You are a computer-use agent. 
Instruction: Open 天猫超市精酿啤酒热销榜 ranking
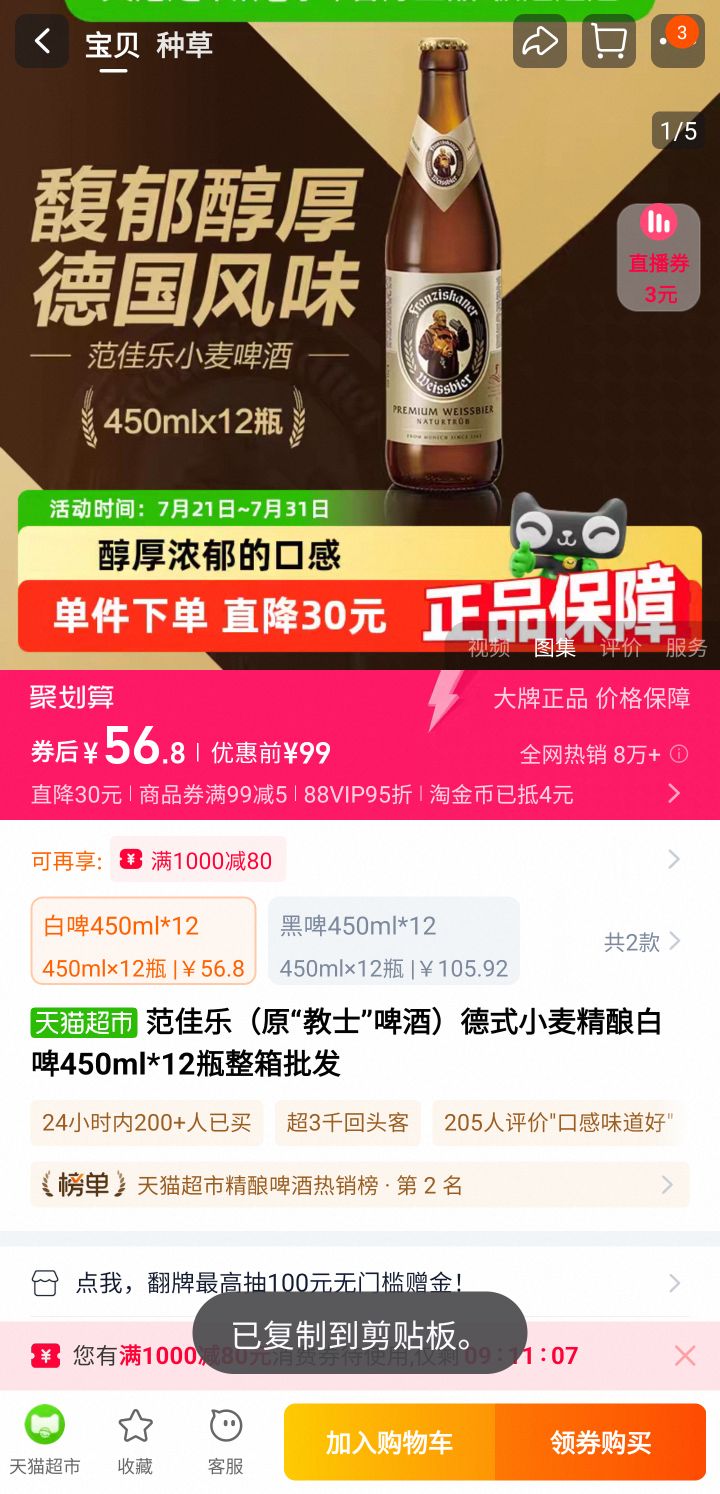click(360, 1185)
